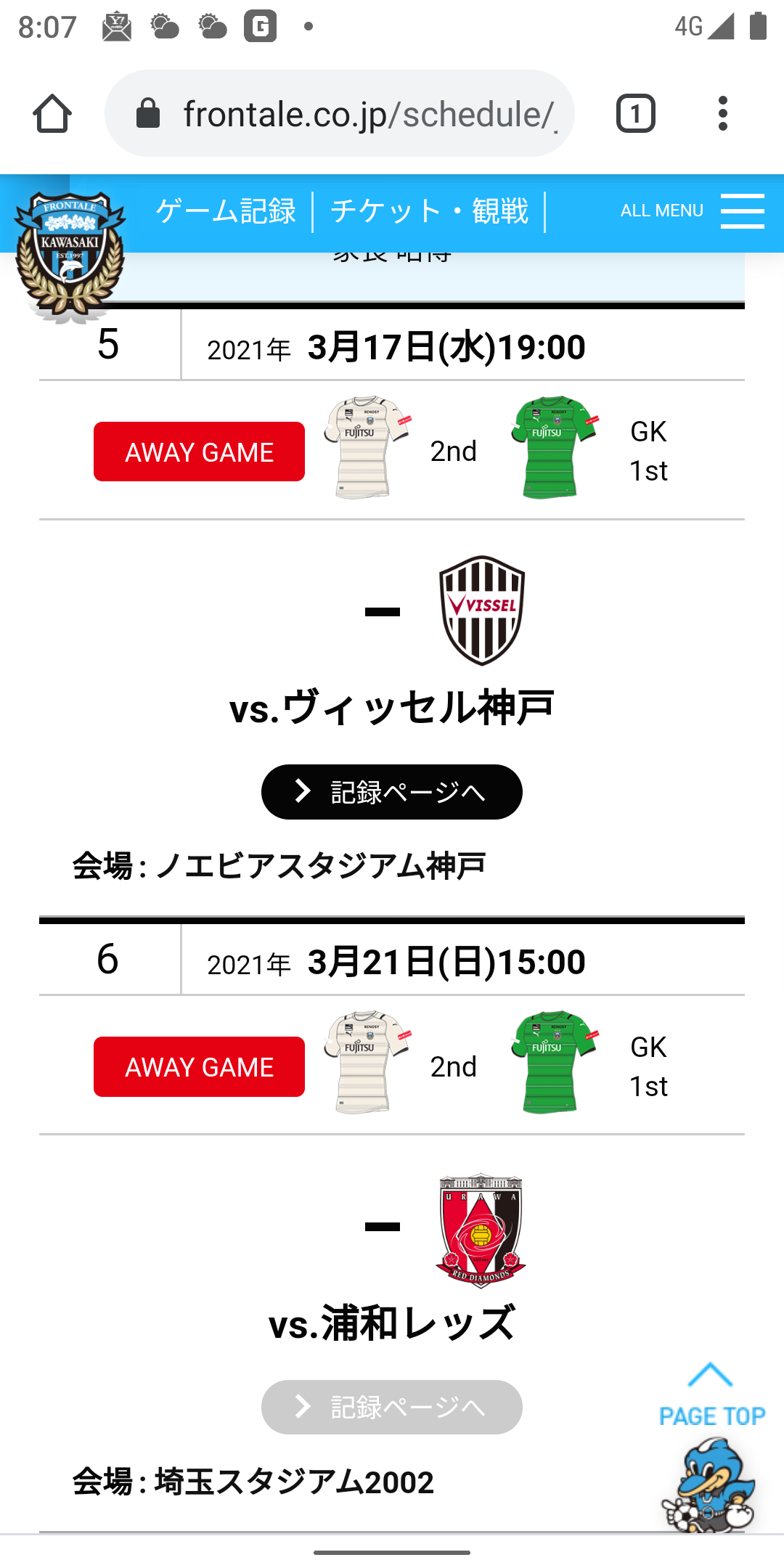This screenshot has width=784, height=1568.
Task: Tap the Kawasaki Frontale logo
Action: [70, 250]
